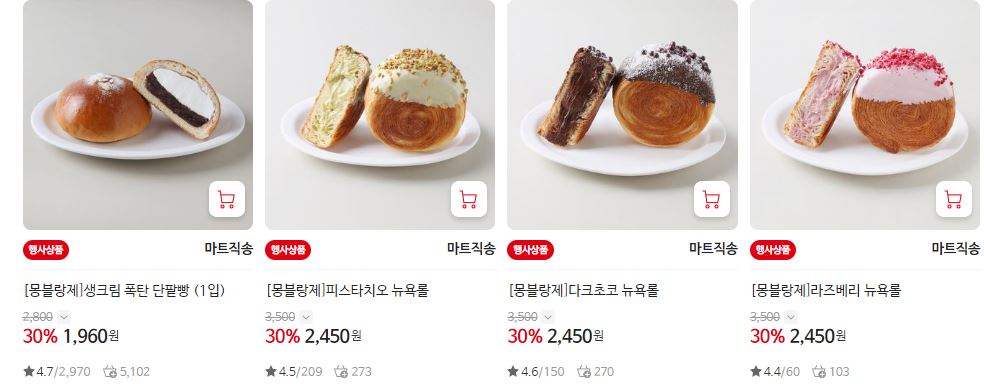Expand price details under 라즈베리 뉴욕롤
The image size is (984, 391).
coord(791,317)
